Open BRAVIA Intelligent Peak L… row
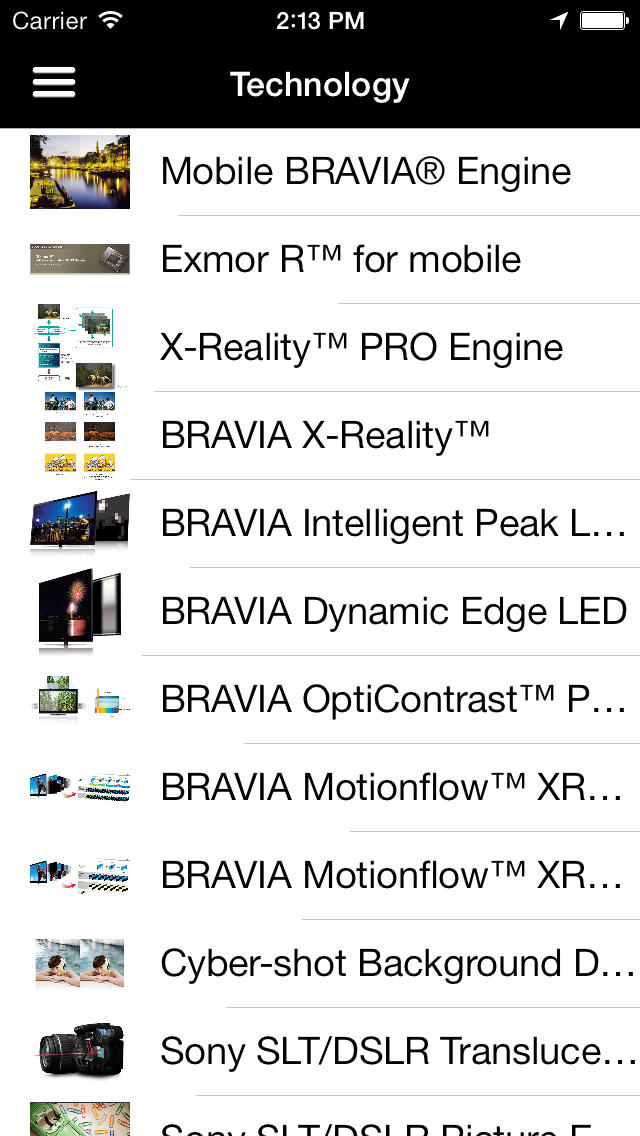640x1136 pixels. point(392,524)
